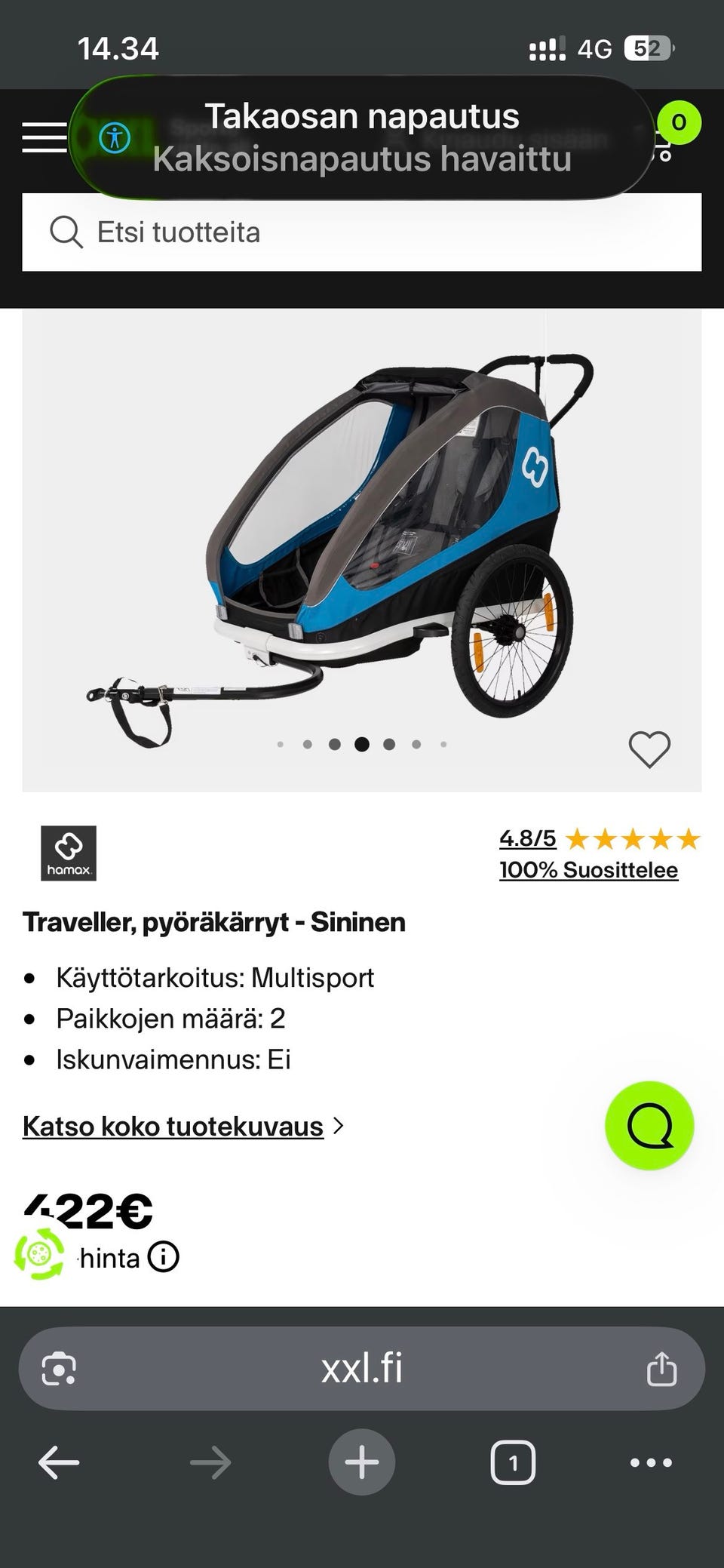Open the hamburger navigation menu

[x=43, y=137]
